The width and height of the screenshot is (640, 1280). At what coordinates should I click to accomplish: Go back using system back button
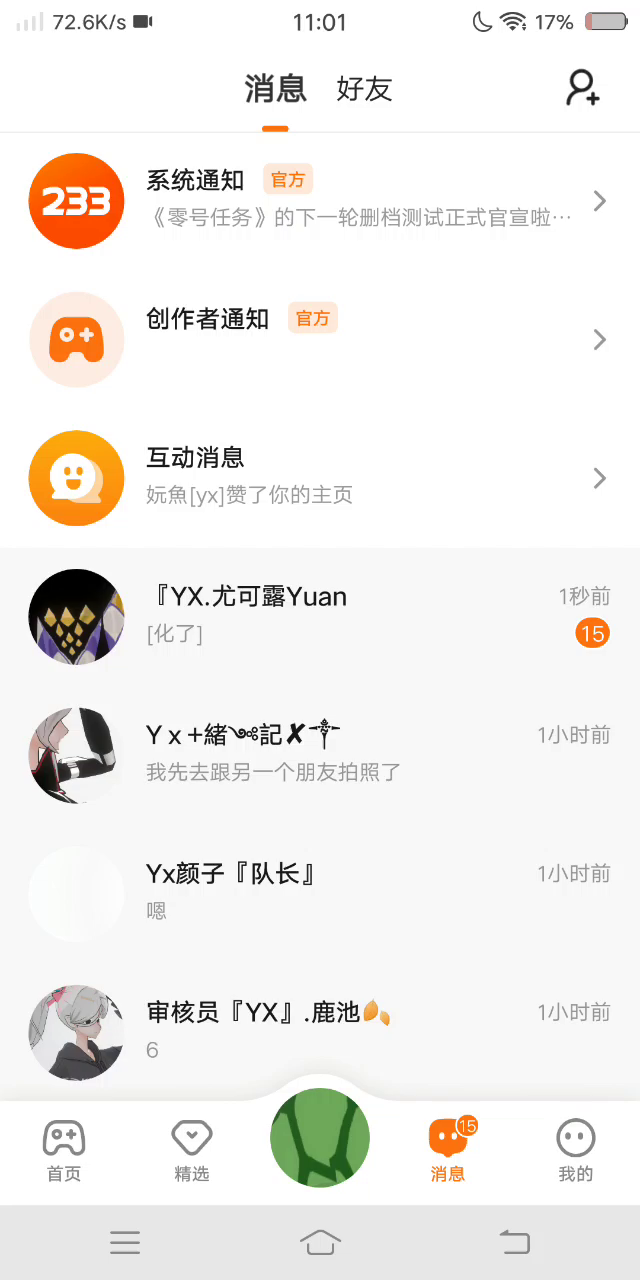coord(514,1242)
